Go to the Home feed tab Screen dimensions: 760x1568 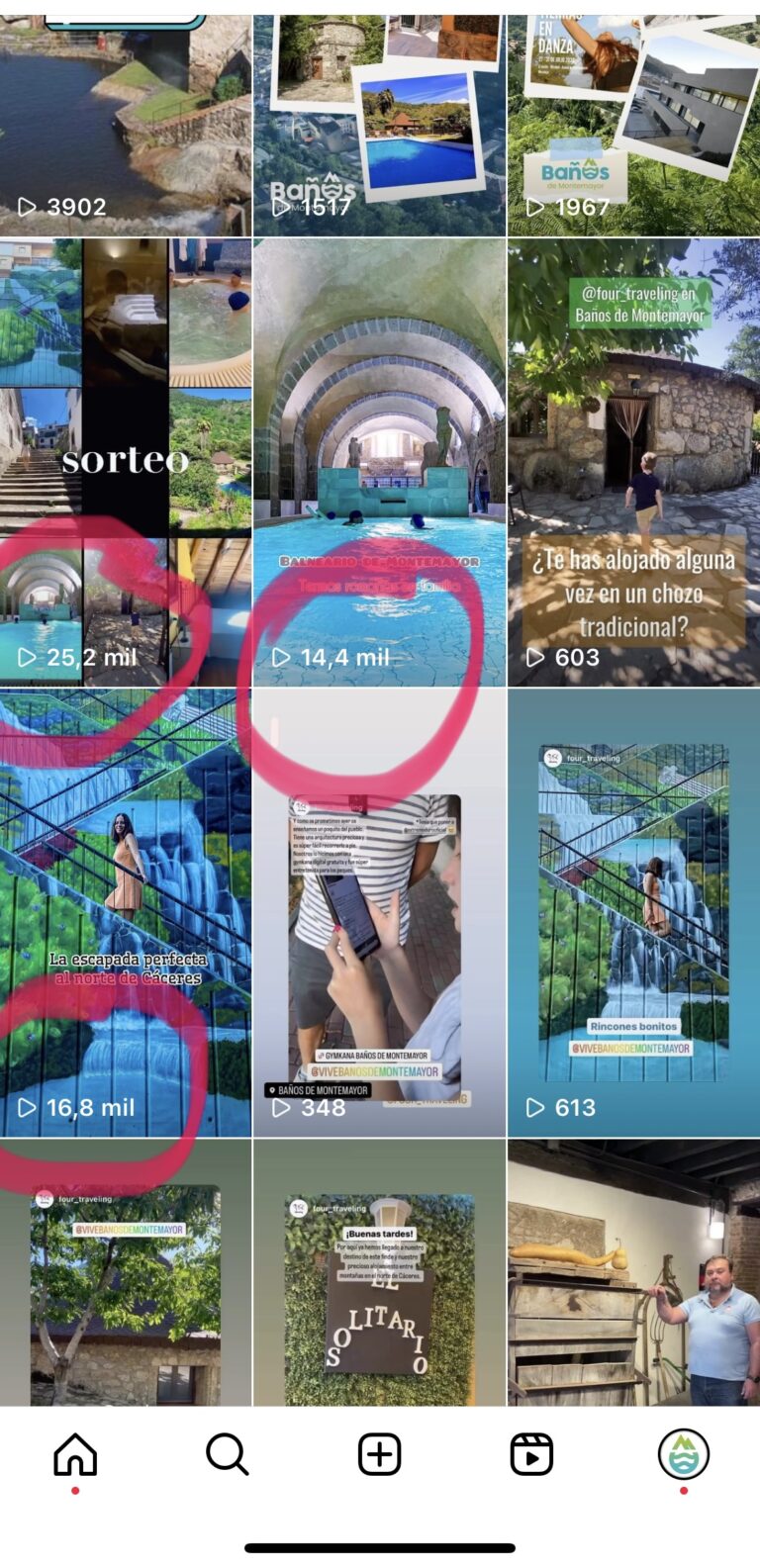[x=75, y=1455]
